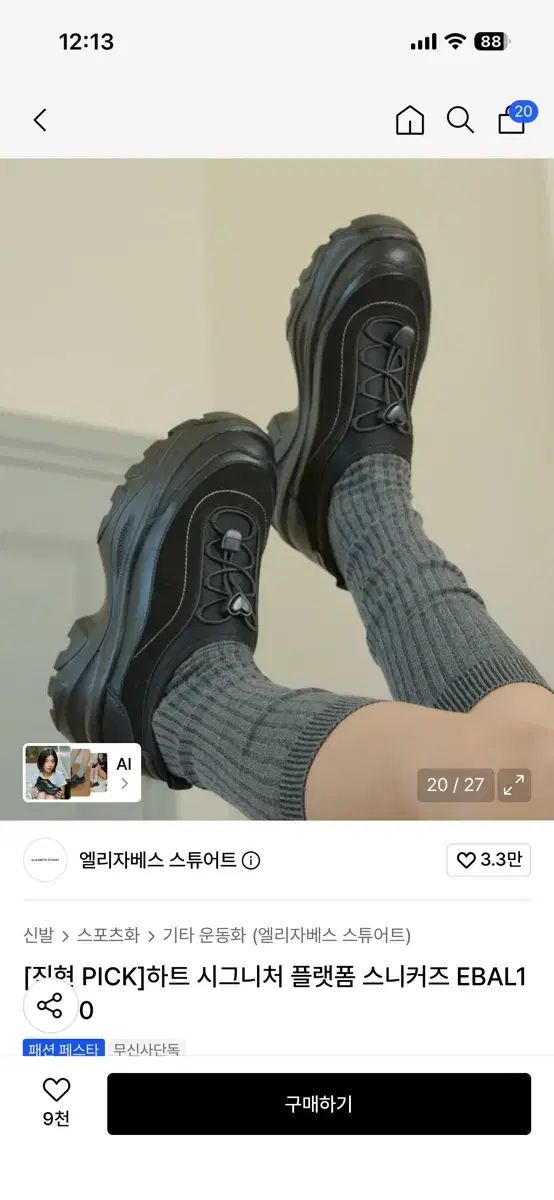Viewport: 554px width, 1200px height.
Task: Expand the product image to fullscreen
Action: pos(514,785)
